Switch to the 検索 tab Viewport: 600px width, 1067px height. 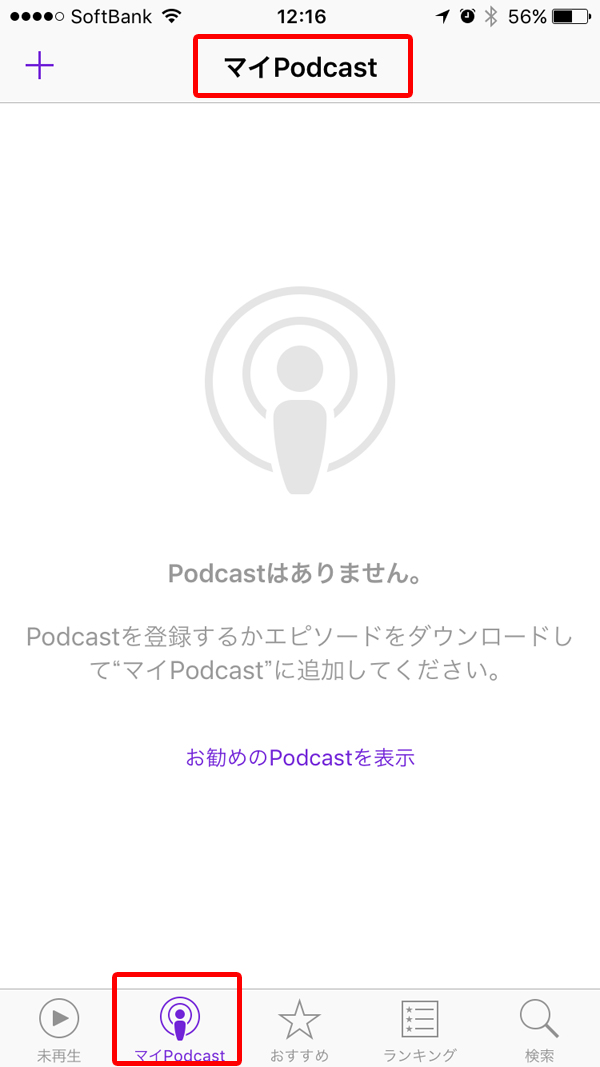click(x=539, y=1029)
